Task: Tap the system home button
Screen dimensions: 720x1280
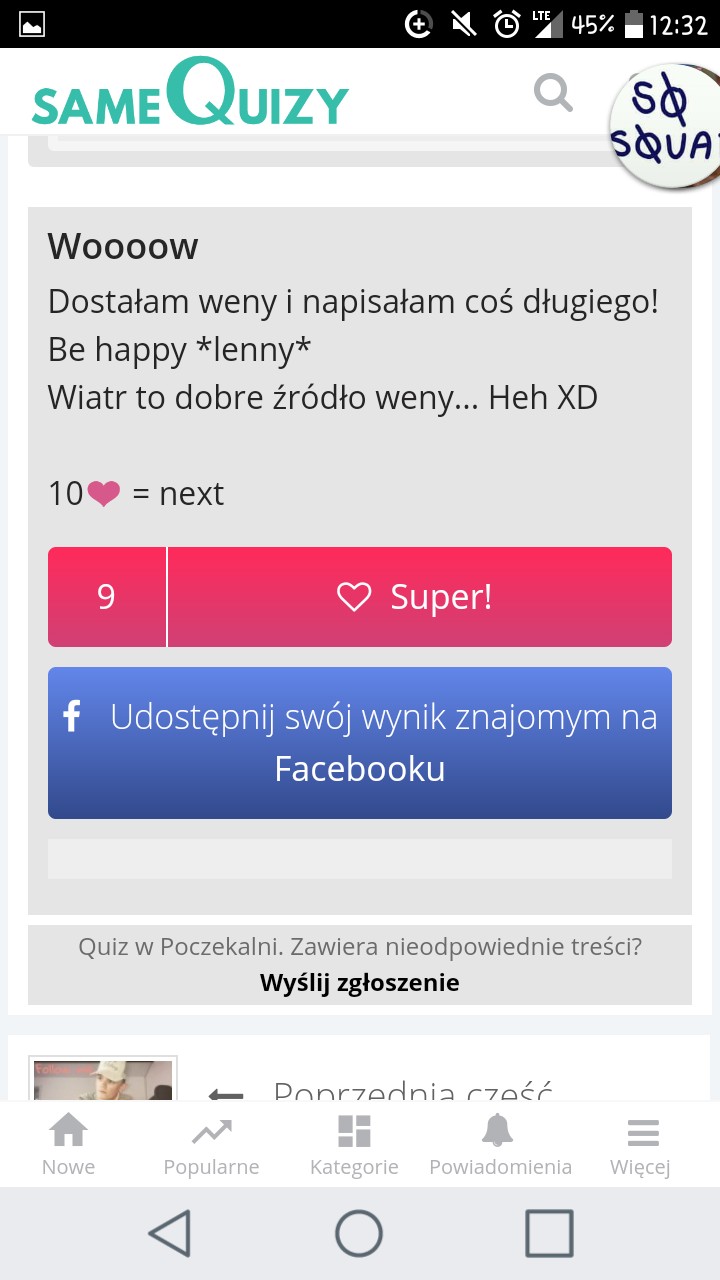Action: tap(359, 1232)
